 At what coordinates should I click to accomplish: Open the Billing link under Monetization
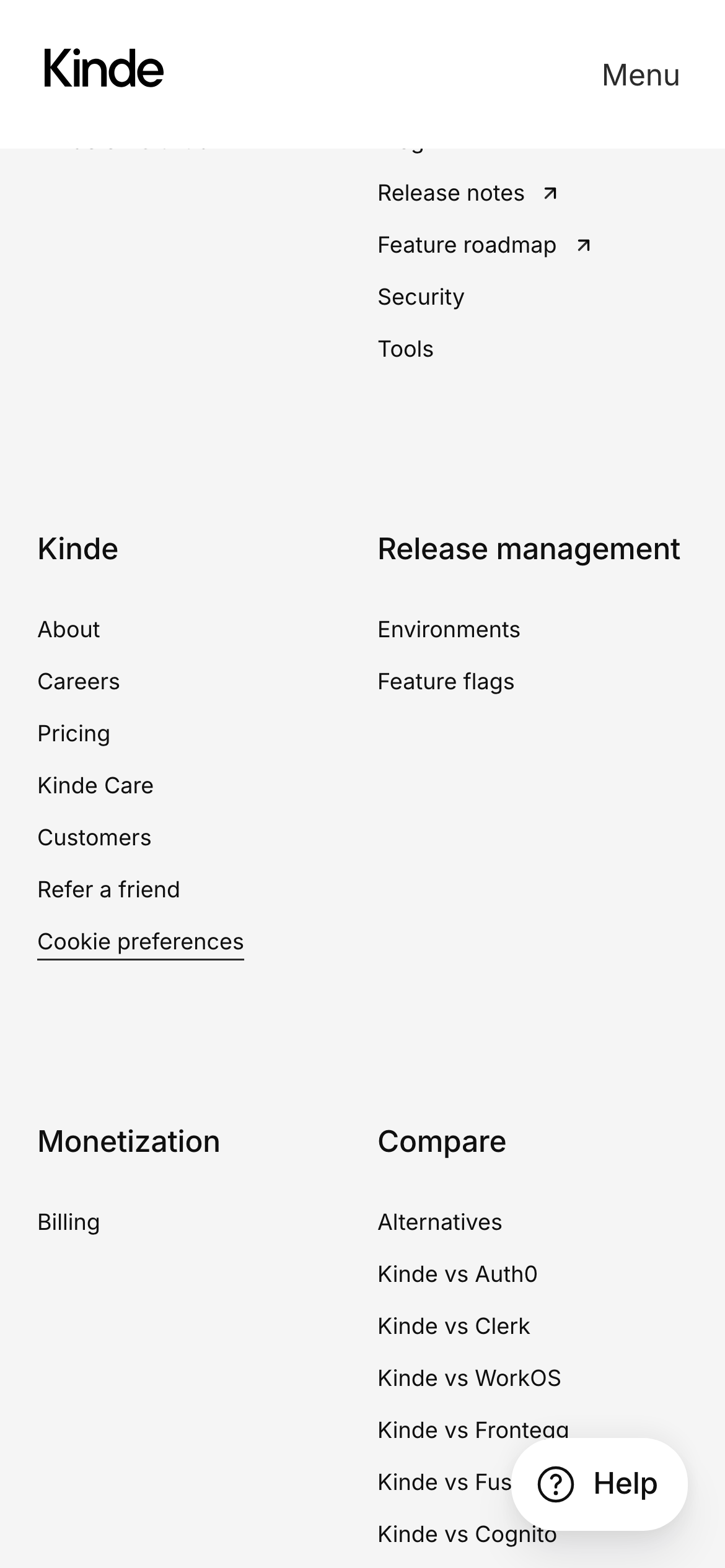[69, 1222]
